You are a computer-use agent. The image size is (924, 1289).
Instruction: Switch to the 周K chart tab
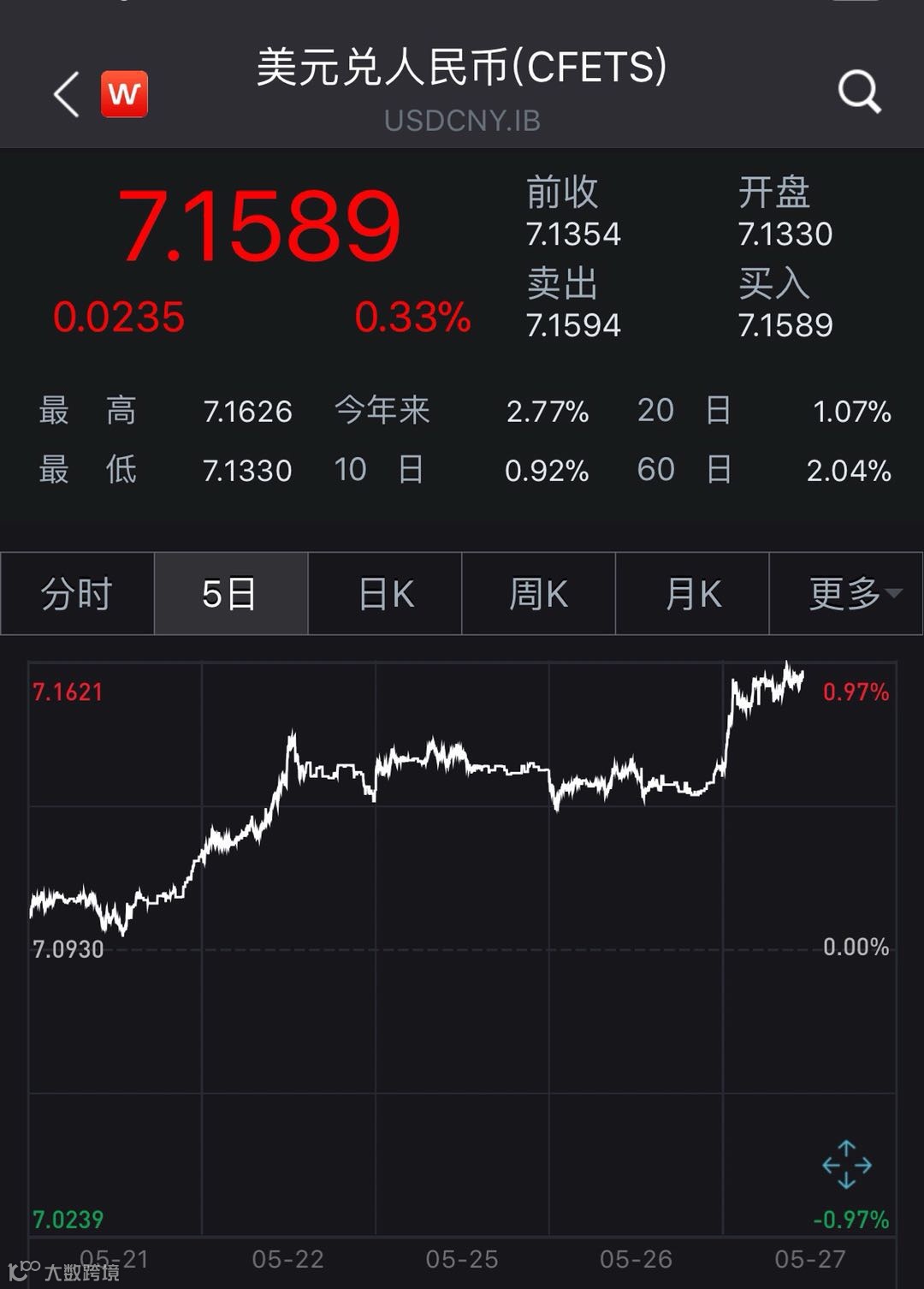pos(538,594)
